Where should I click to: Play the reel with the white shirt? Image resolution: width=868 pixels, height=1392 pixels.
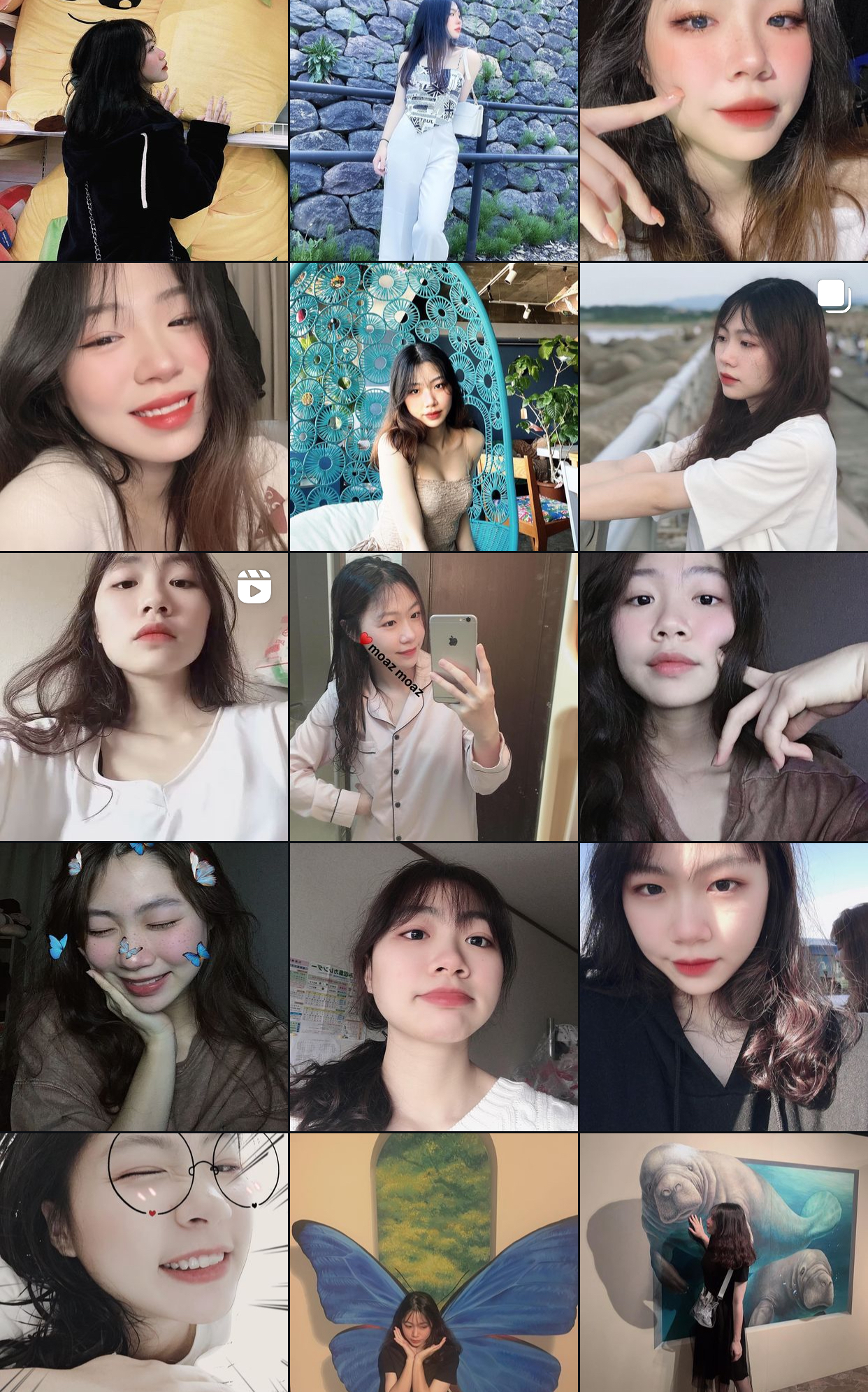click(x=143, y=696)
